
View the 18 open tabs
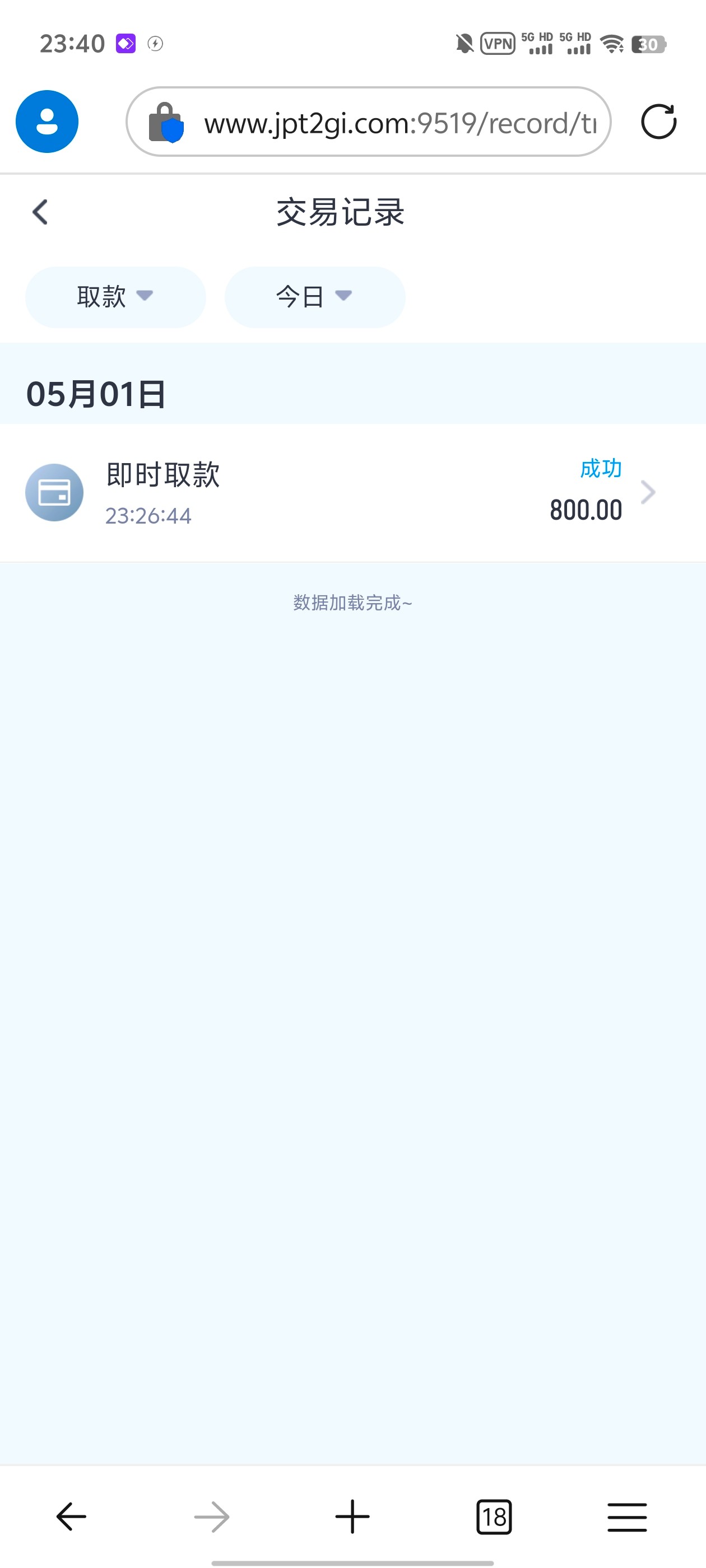click(494, 1516)
